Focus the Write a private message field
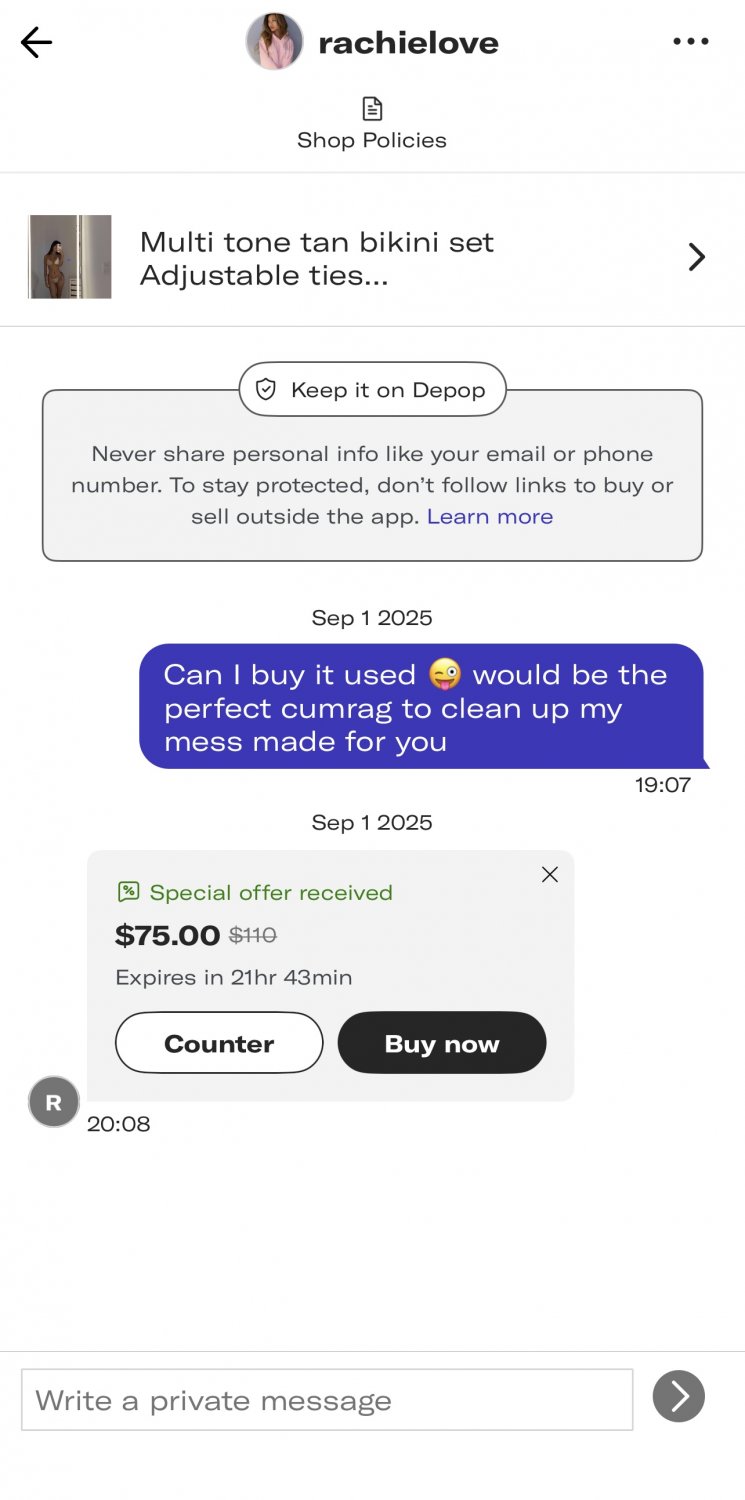The image size is (745, 1500). (326, 1400)
